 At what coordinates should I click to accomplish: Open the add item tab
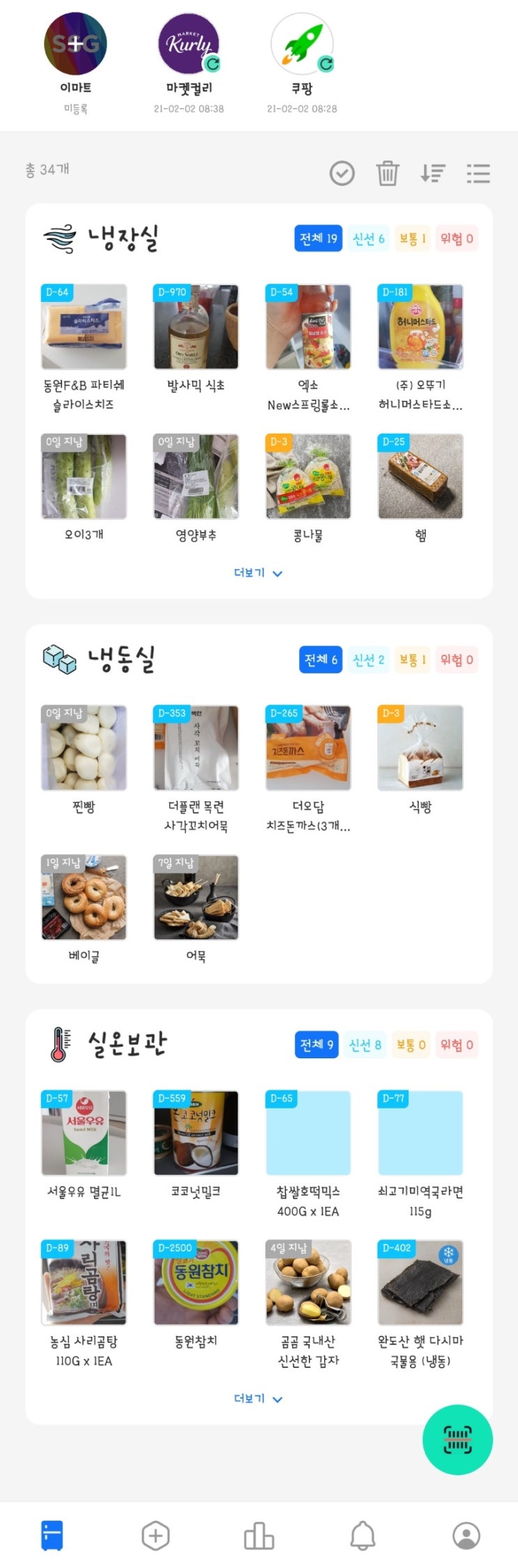155,1535
